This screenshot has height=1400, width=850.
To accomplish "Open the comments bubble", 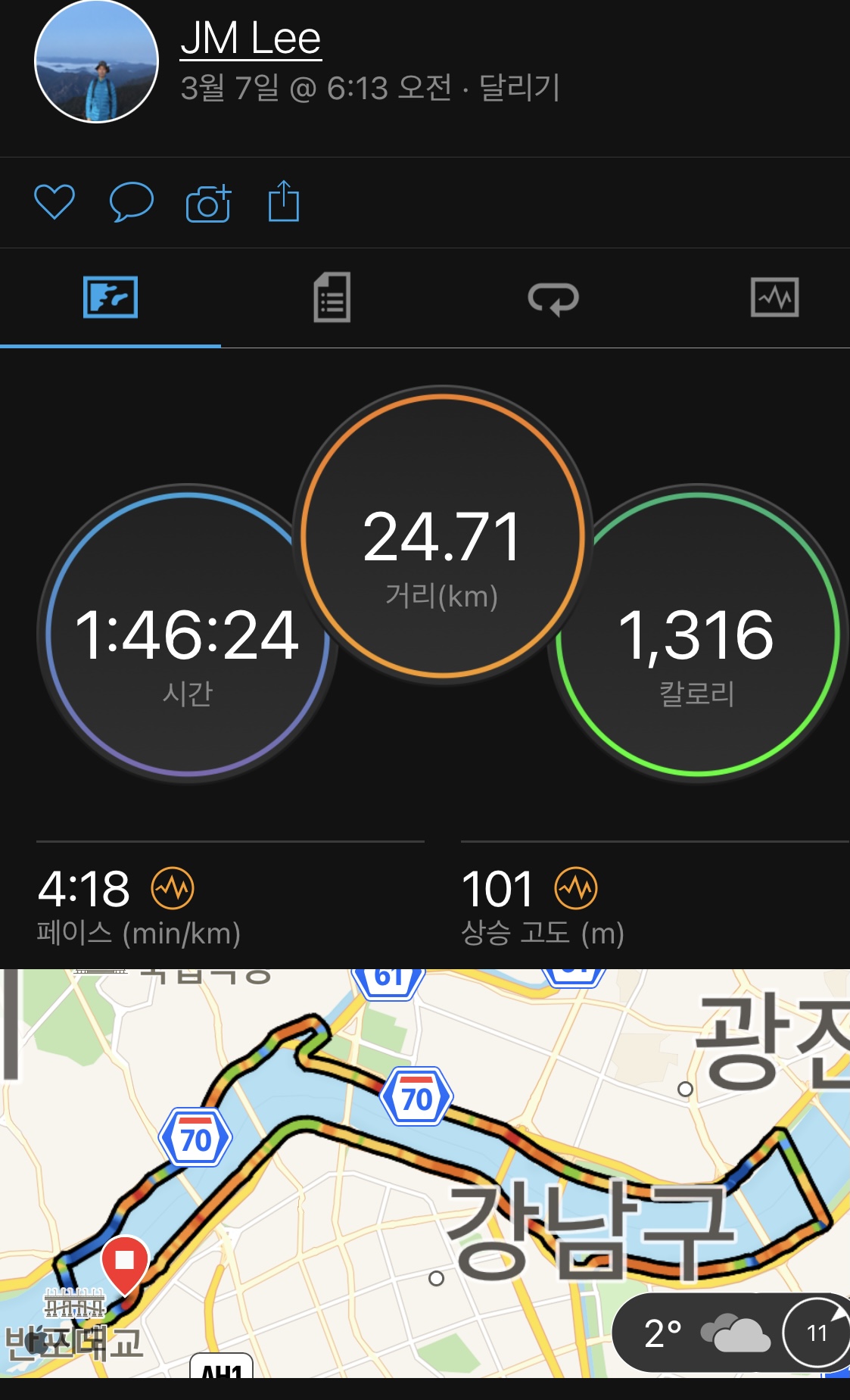I will click(131, 202).
